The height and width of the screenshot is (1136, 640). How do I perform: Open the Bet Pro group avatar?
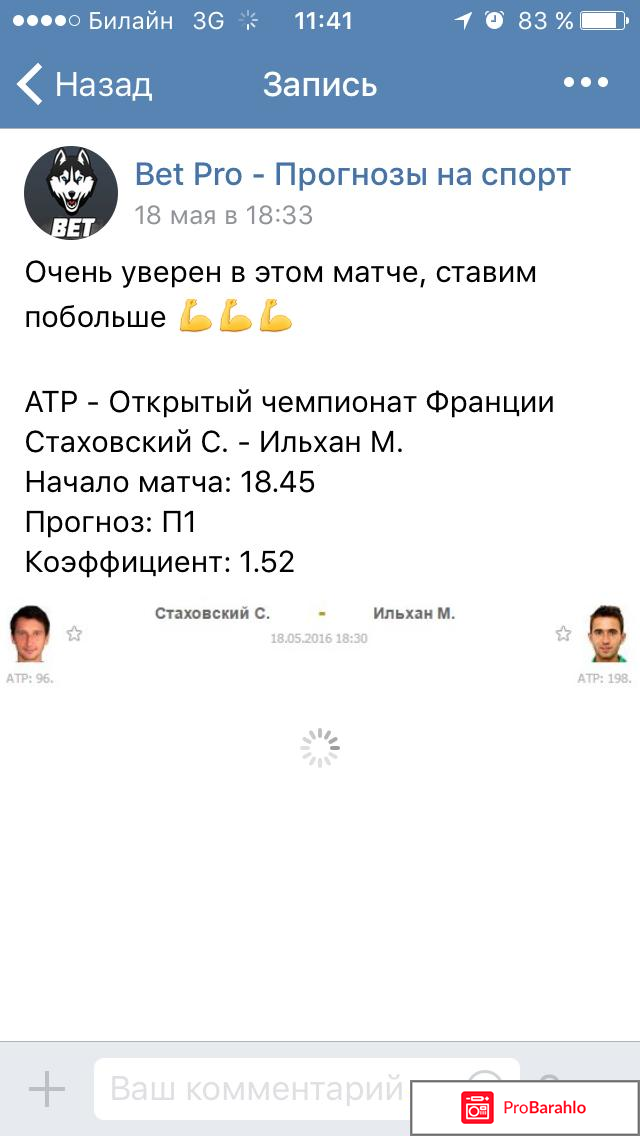tap(70, 193)
